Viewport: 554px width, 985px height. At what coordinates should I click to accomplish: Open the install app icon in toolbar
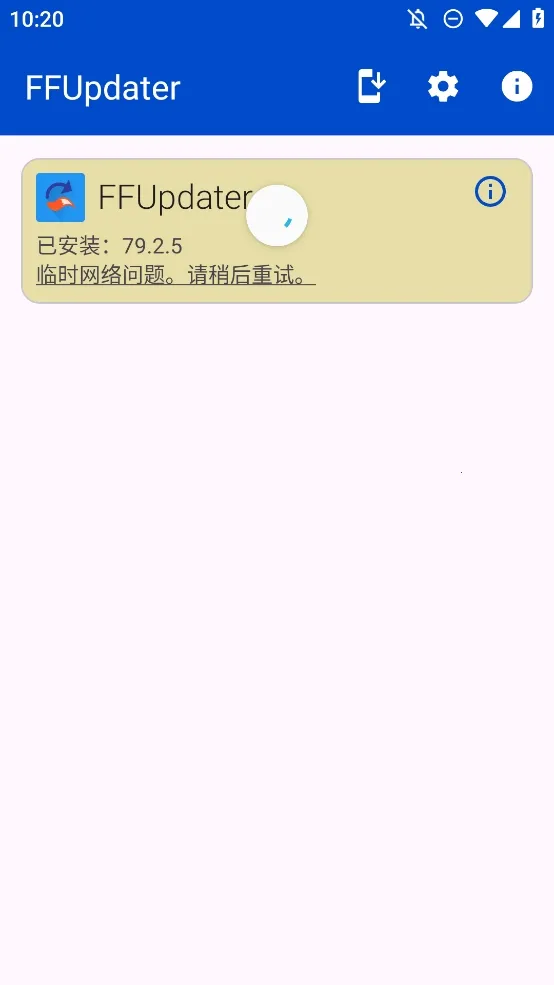[x=371, y=87]
